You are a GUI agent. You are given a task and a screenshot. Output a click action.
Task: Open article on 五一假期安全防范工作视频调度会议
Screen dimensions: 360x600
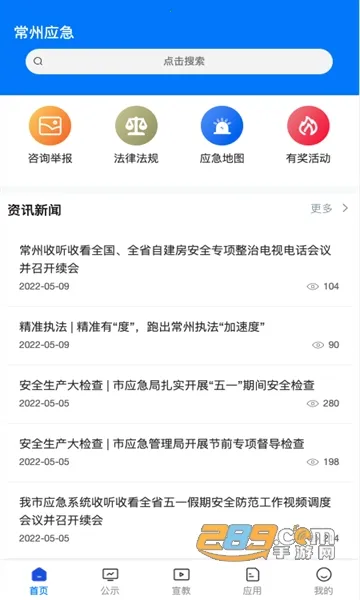pos(179,520)
